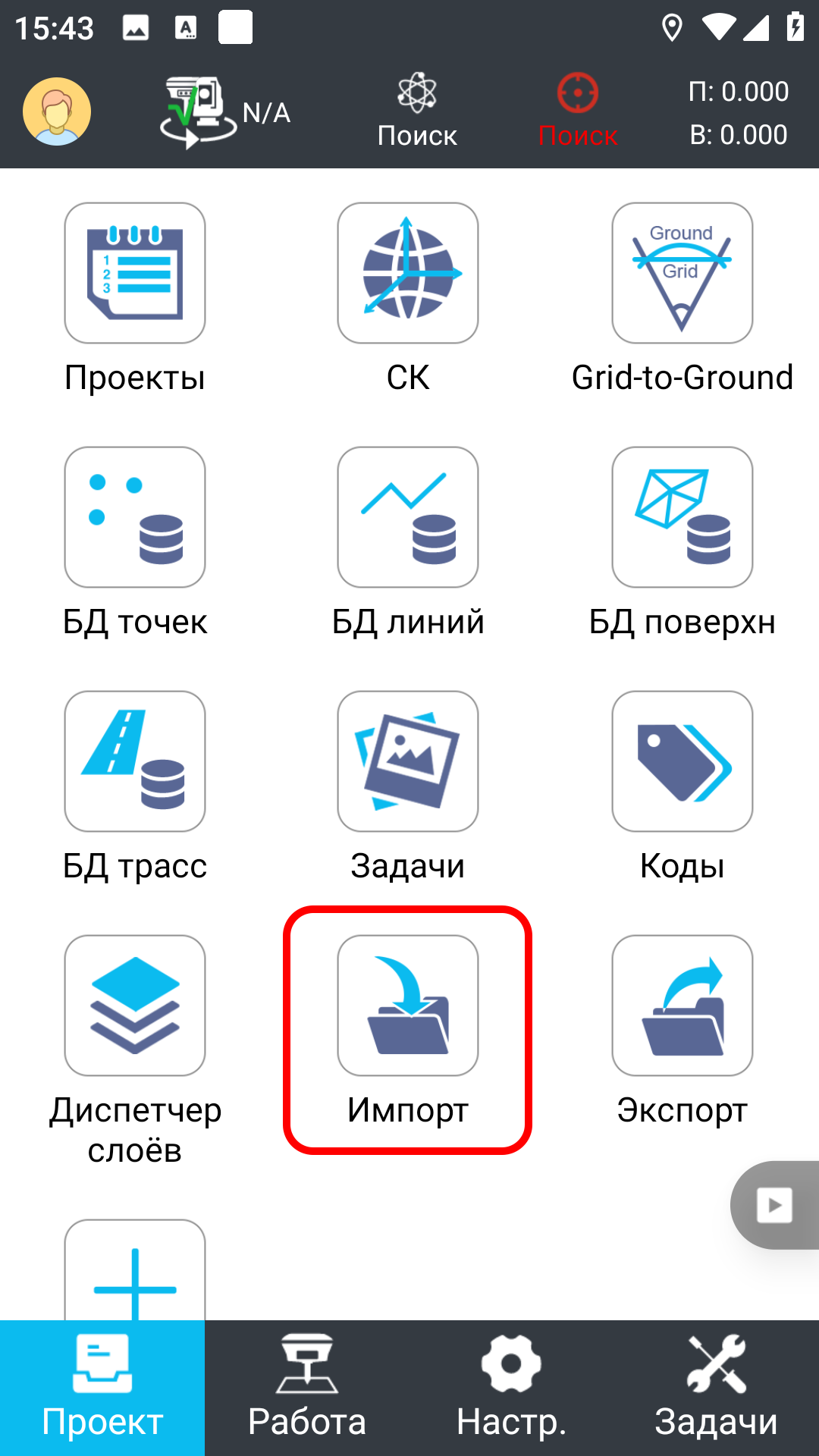
Task: Open Grid-to-Ground settings
Action: coord(682,274)
